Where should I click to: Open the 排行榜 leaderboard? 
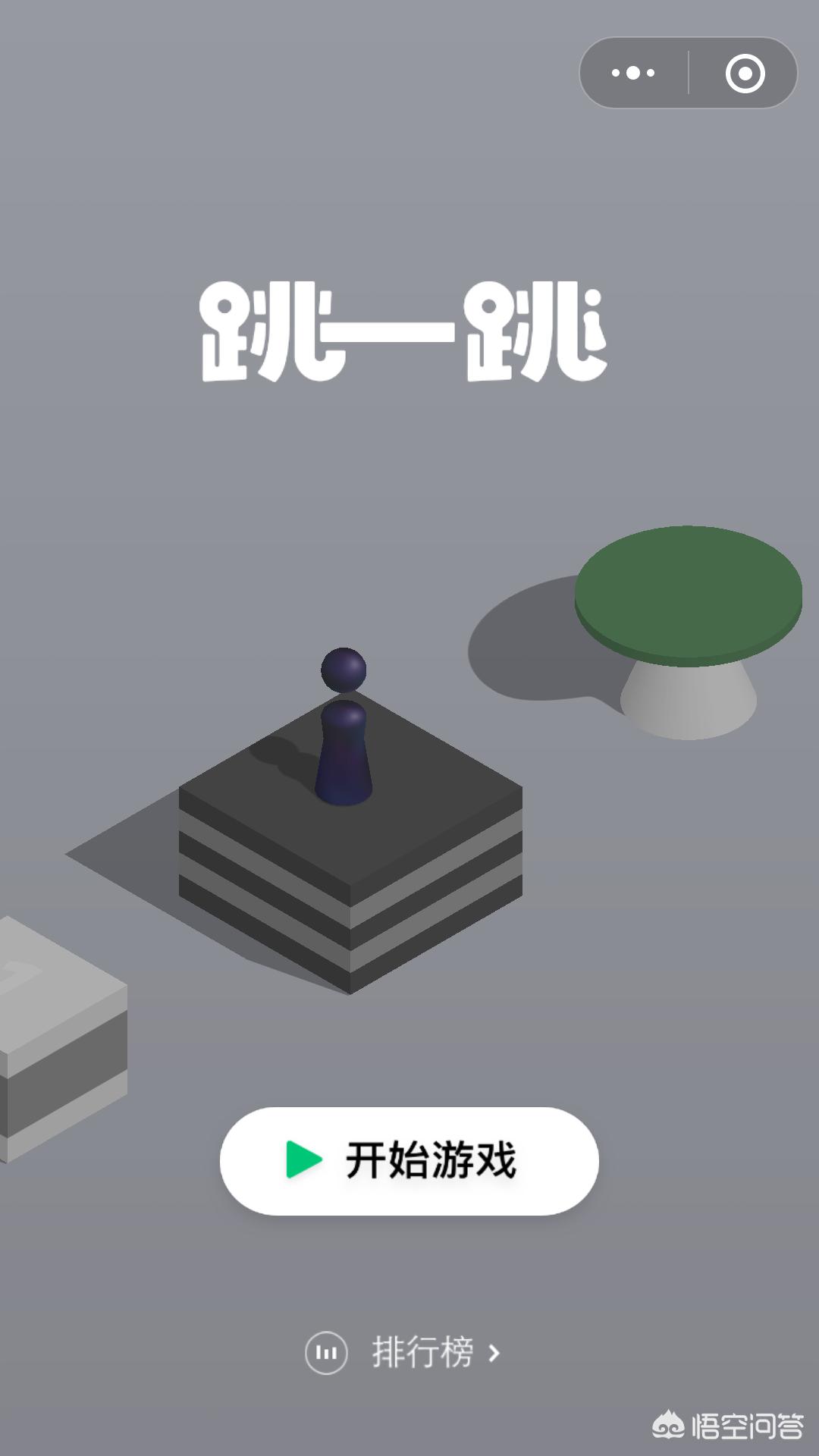403,1353
